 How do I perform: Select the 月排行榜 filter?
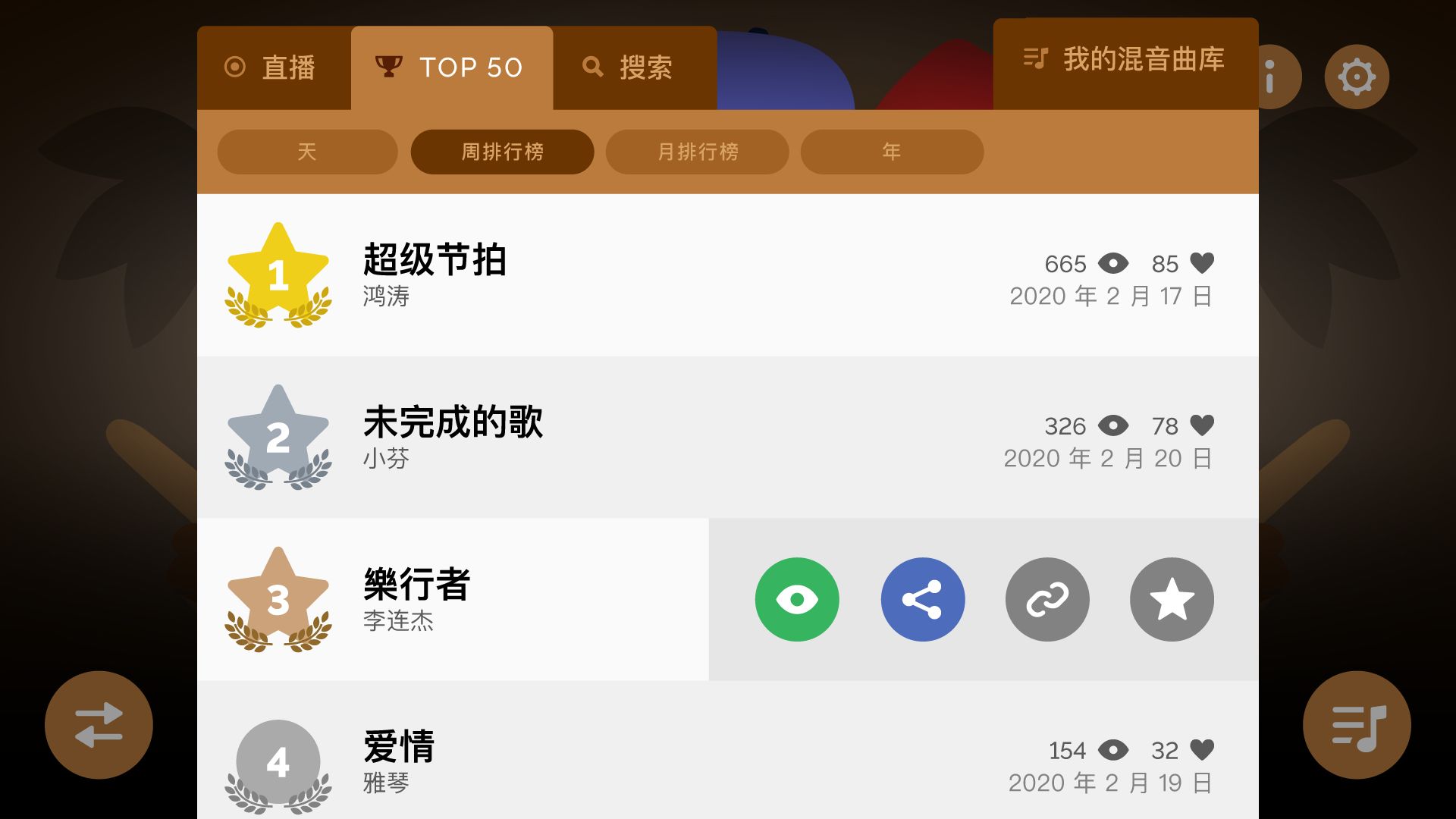click(697, 152)
